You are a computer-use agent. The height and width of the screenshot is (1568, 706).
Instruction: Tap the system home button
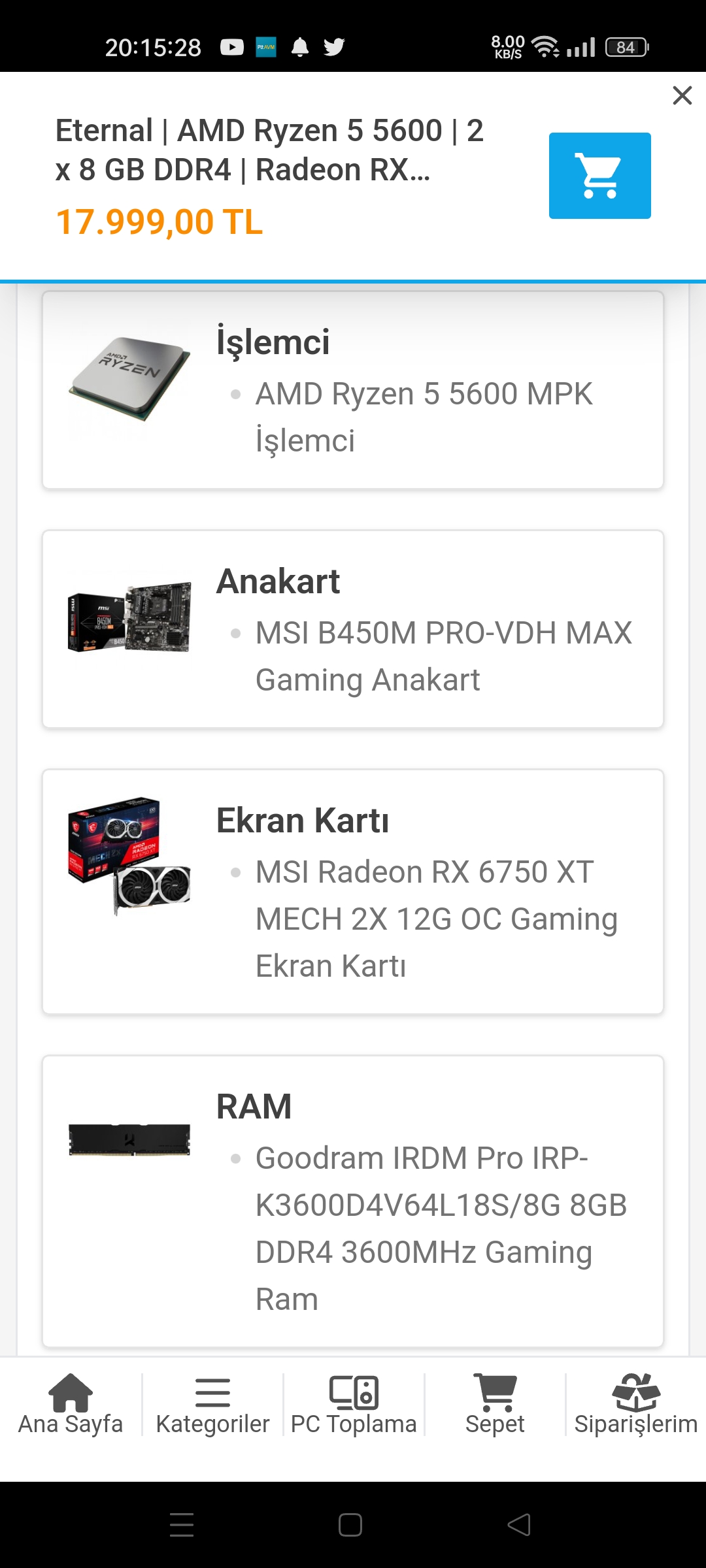[x=350, y=1525]
